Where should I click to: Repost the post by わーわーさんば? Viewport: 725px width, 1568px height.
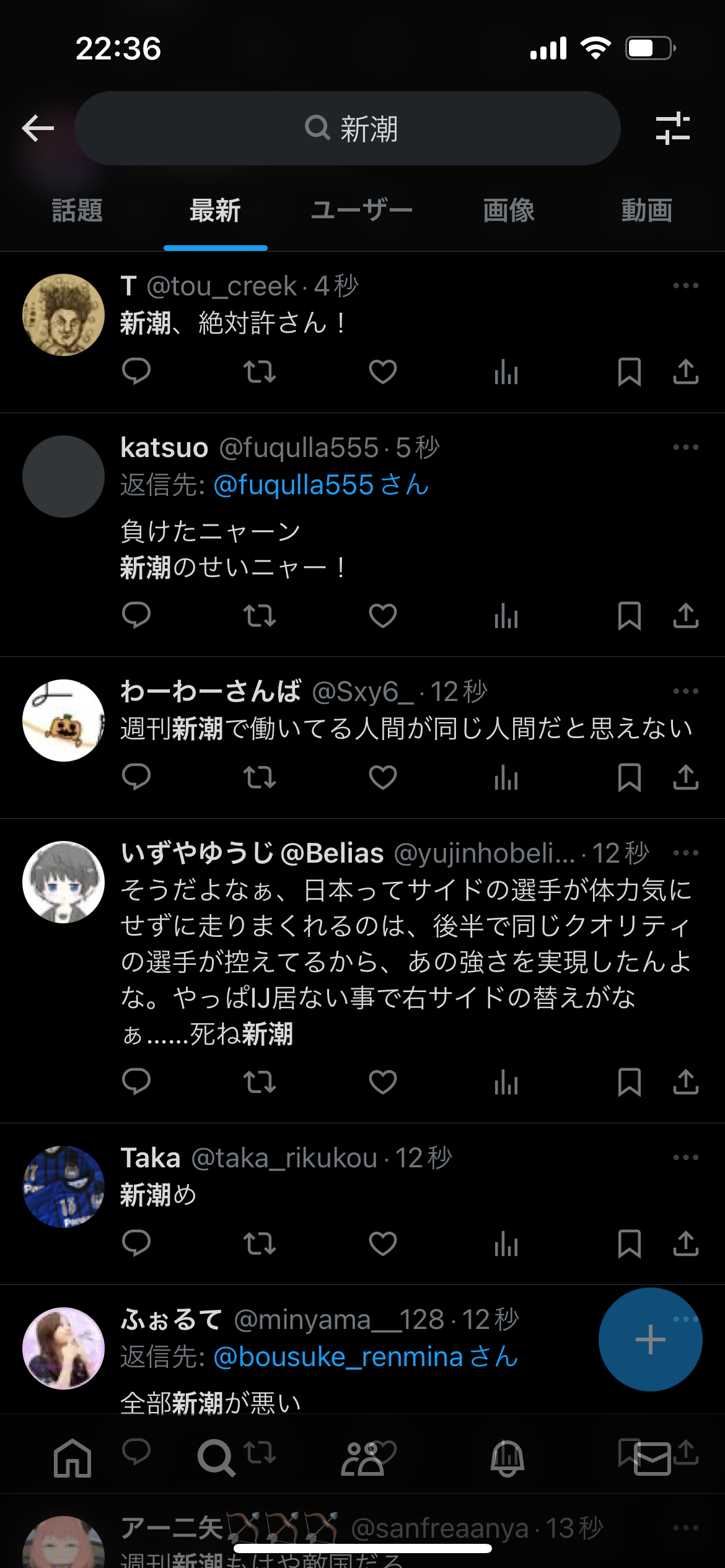260,777
